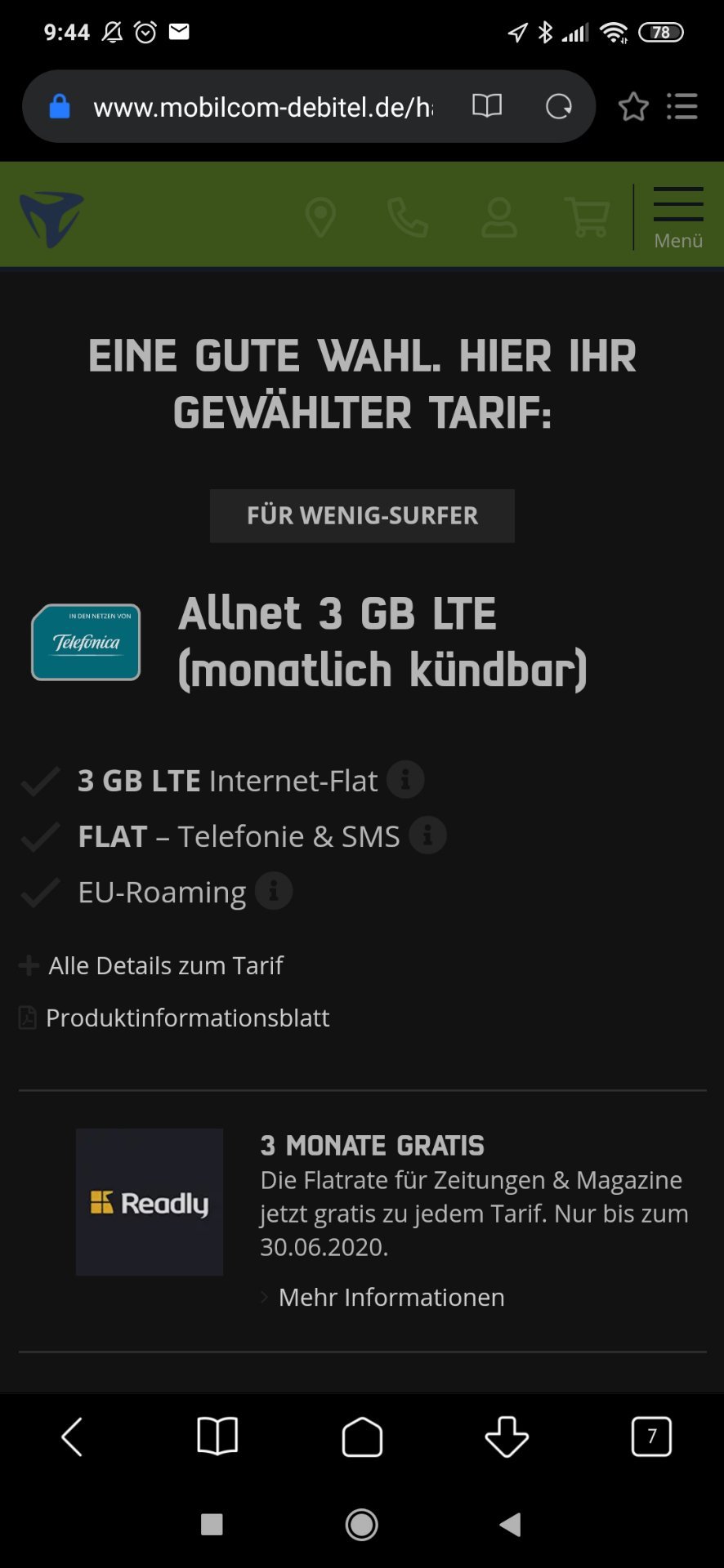Viewport: 724px width, 1568px height.
Task: Open Mehr Informationen about Readly
Action: click(391, 1297)
